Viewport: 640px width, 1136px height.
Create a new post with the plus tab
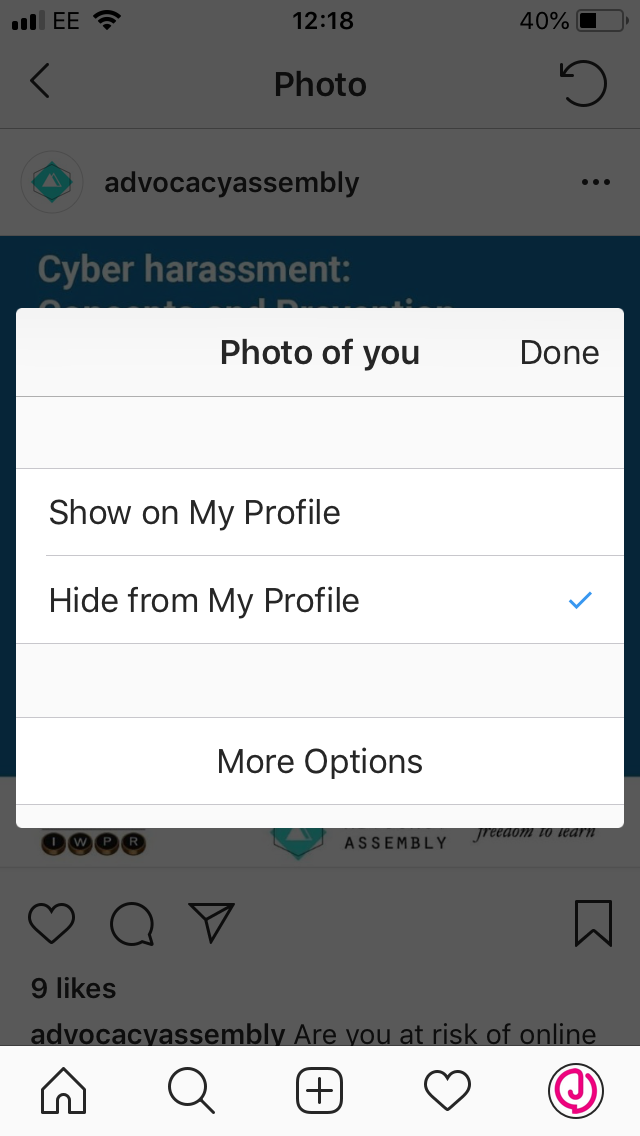click(320, 1090)
